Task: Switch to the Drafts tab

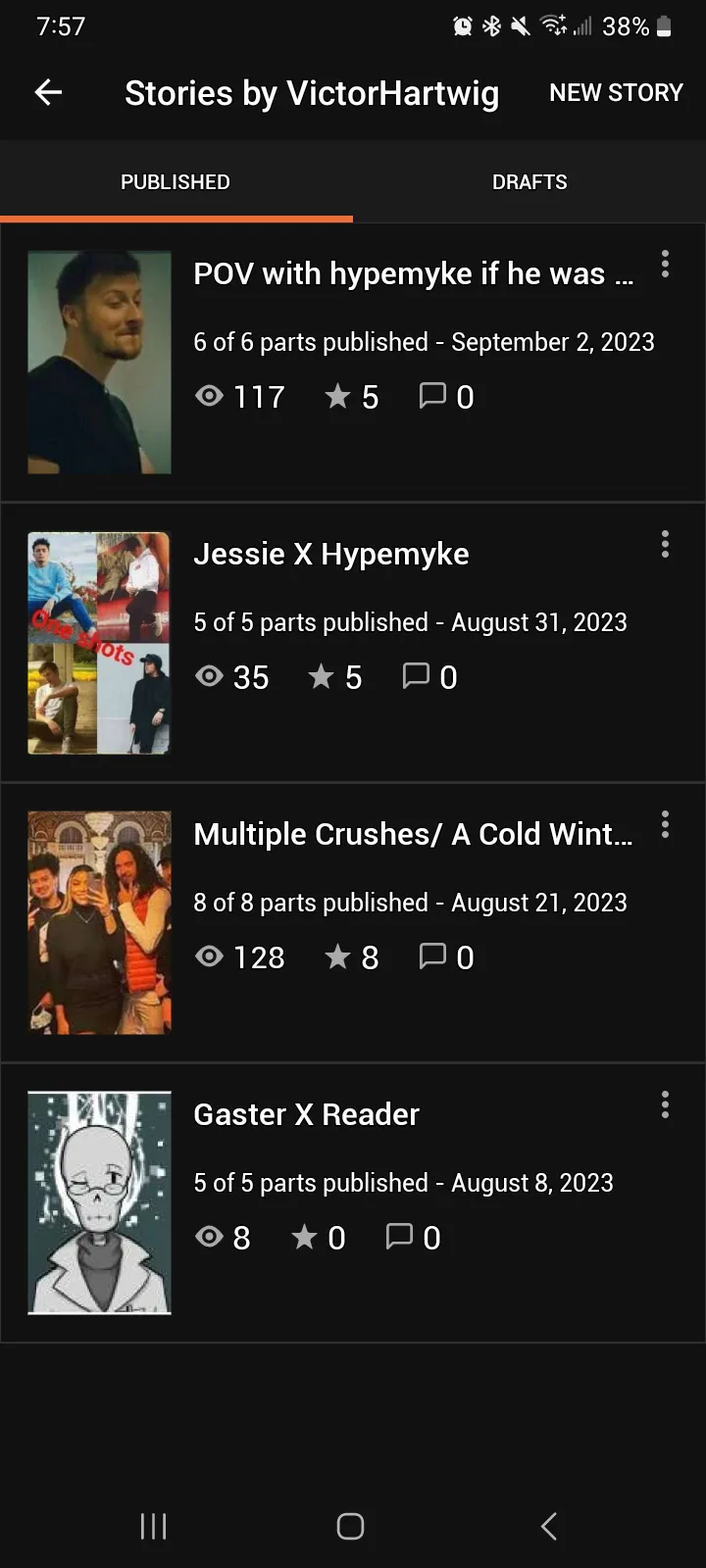Action: [x=529, y=182]
